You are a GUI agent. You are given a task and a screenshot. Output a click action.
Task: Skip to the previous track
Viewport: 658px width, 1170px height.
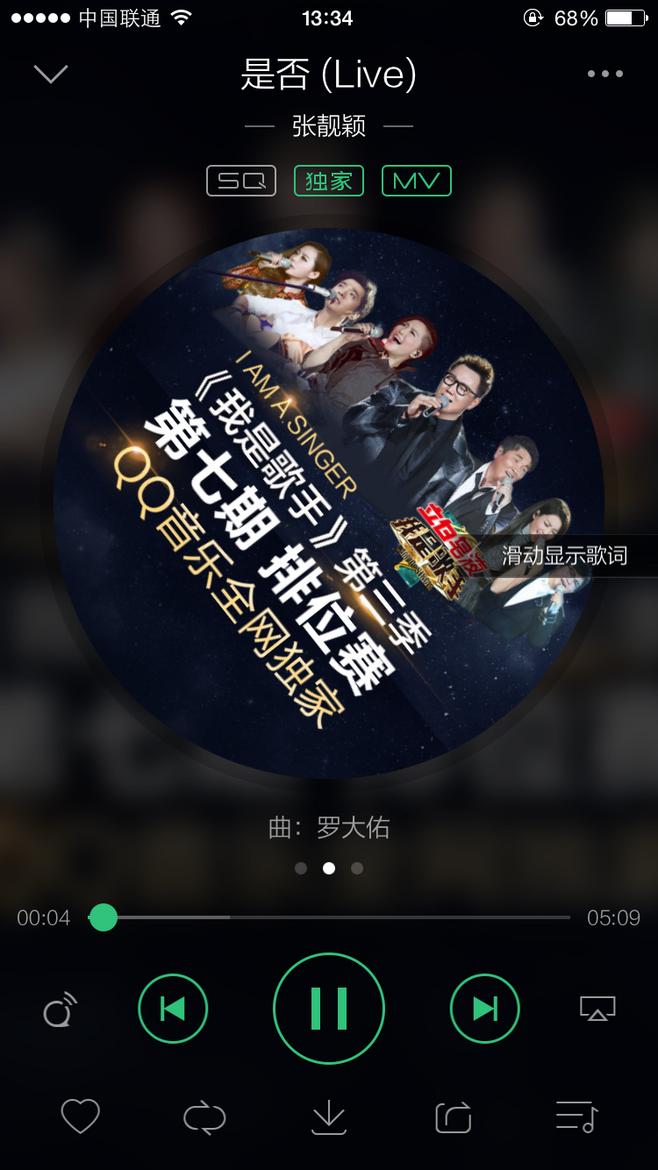point(173,1009)
